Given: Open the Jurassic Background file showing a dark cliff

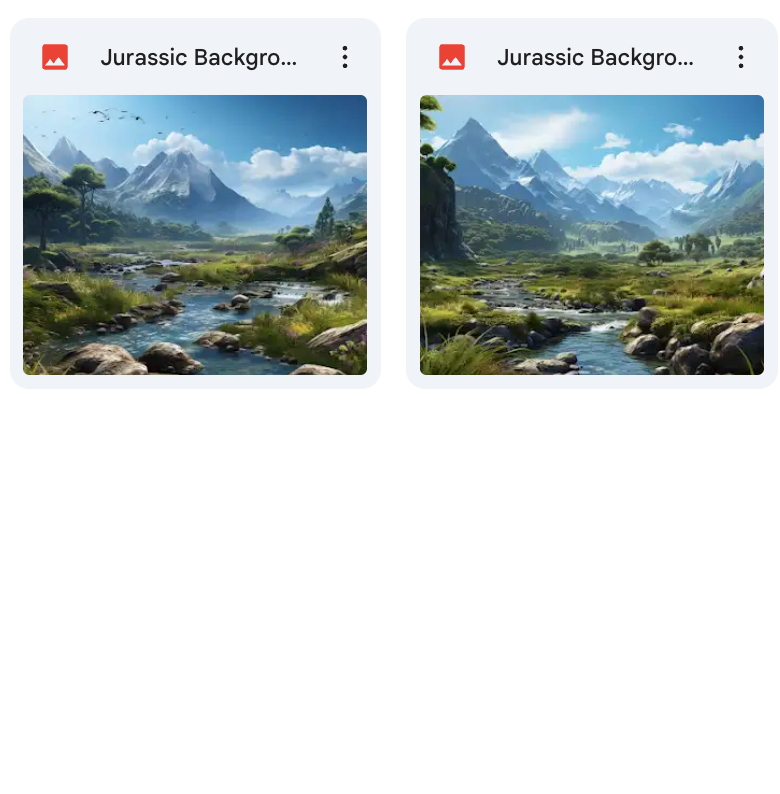Looking at the screenshot, I should point(592,235).
